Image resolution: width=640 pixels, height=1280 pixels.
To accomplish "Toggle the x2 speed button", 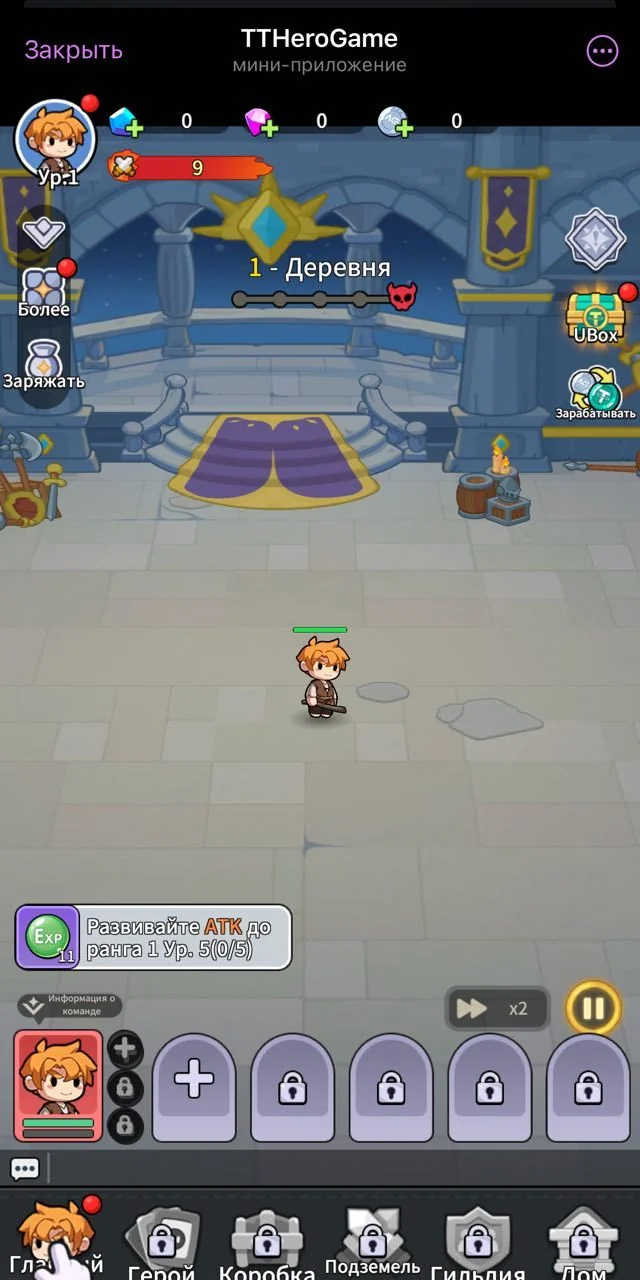I will coord(497,1008).
